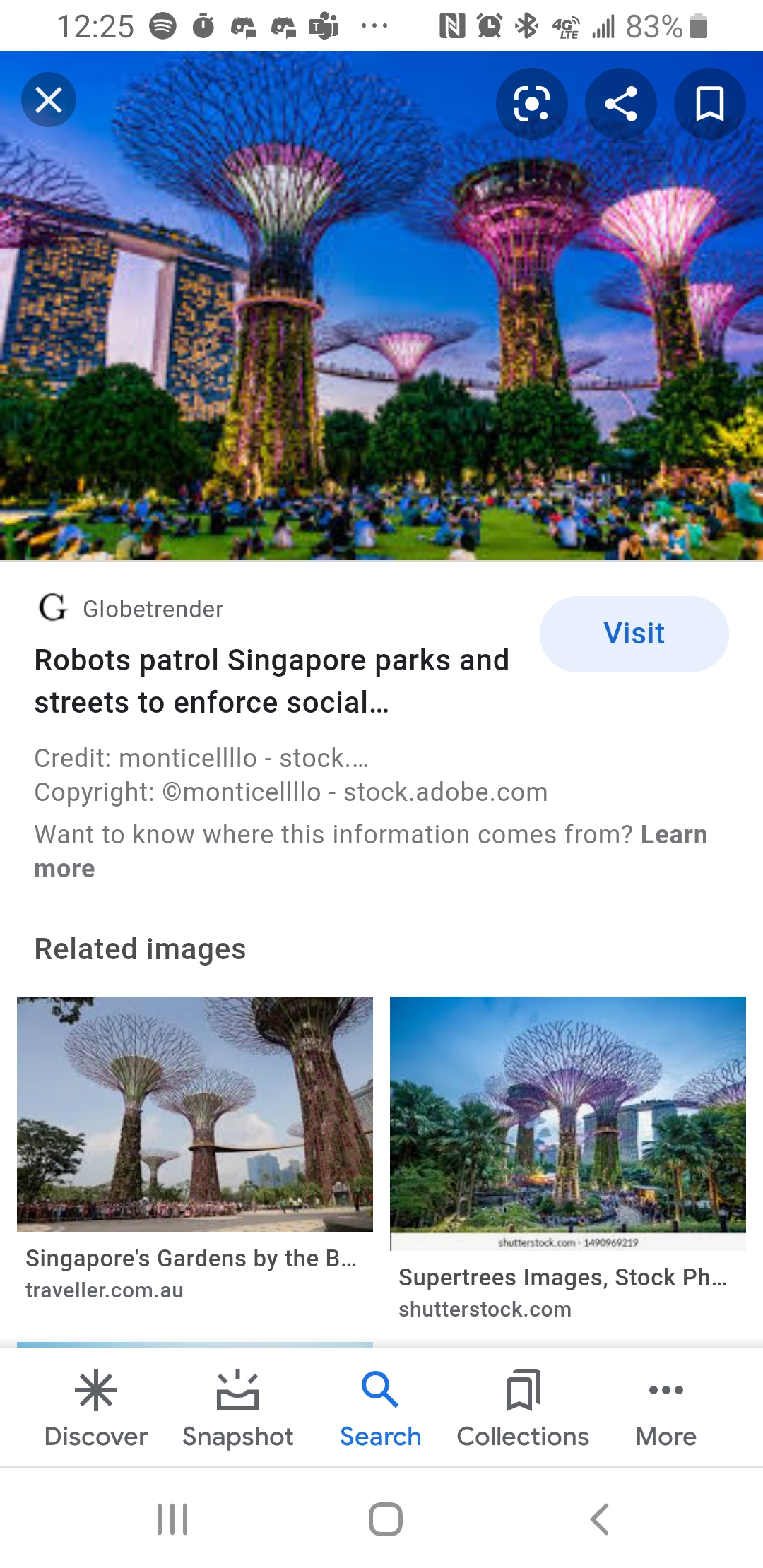Tap the Visit button
Image resolution: width=763 pixels, height=1568 pixels.
click(x=634, y=634)
